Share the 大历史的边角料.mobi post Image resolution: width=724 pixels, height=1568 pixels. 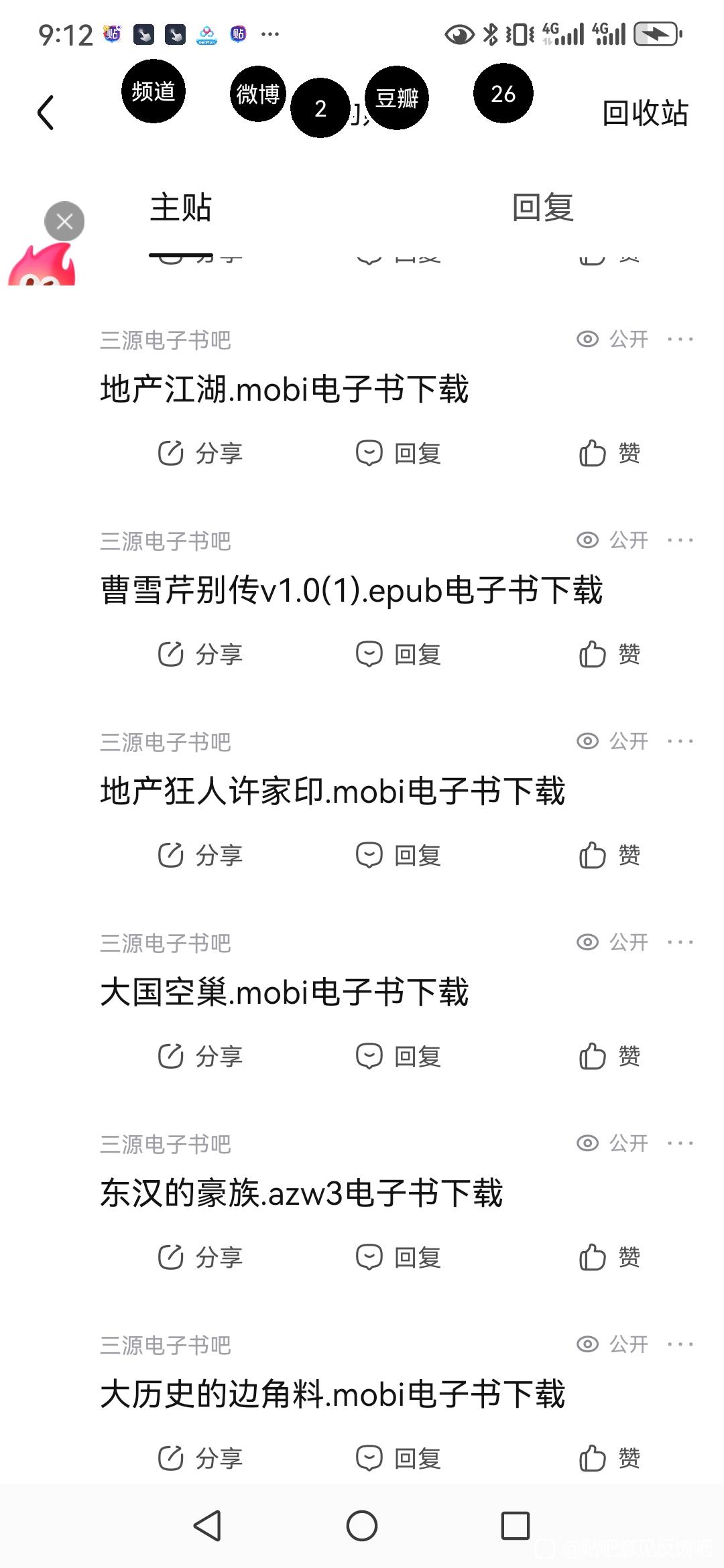pos(200,1459)
